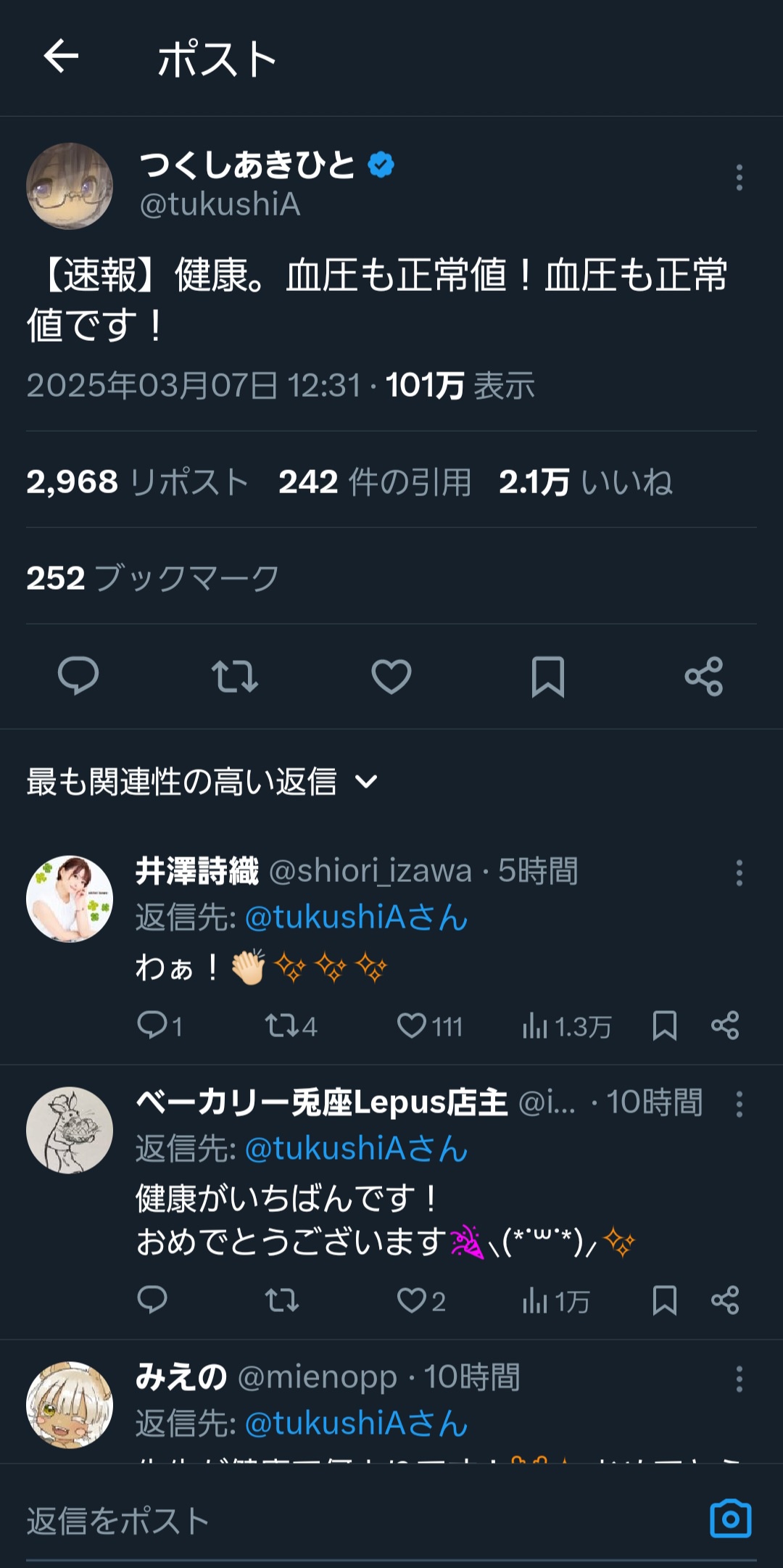The width and height of the screenshot is (783, 1568).
Task: Repost つくしあきひと's post
Action: pos(234,676)
